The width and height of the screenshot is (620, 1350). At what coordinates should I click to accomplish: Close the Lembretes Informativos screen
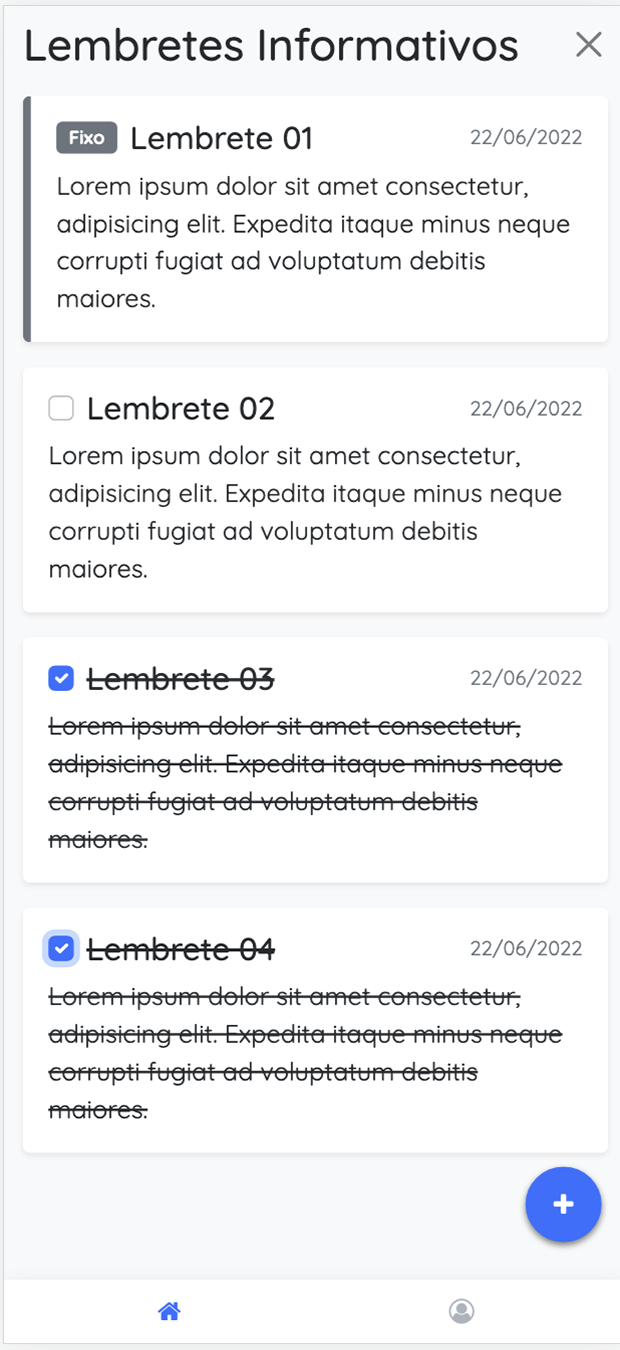[588, 44]
